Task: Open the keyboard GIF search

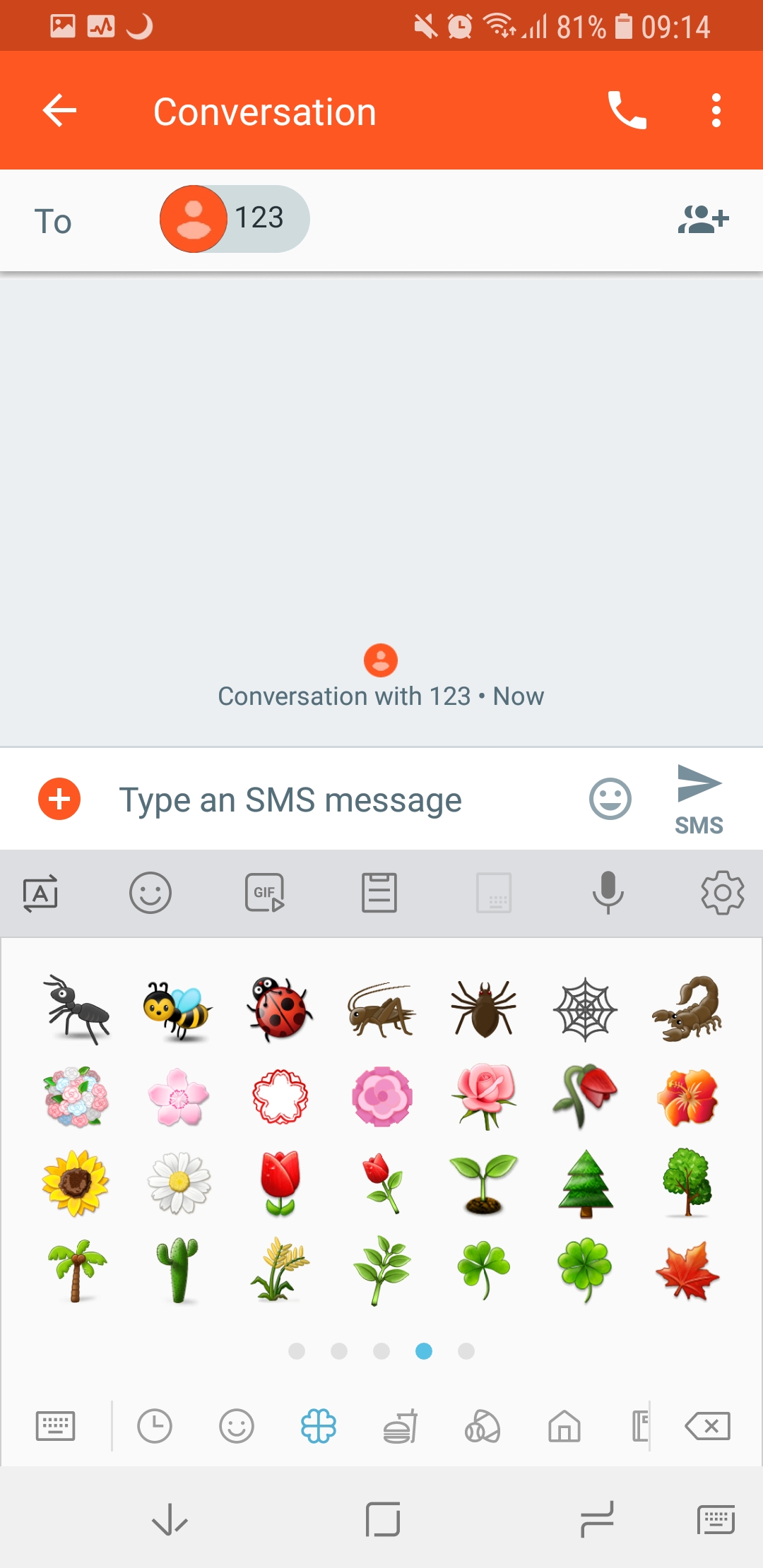Action: pos(265,893)
